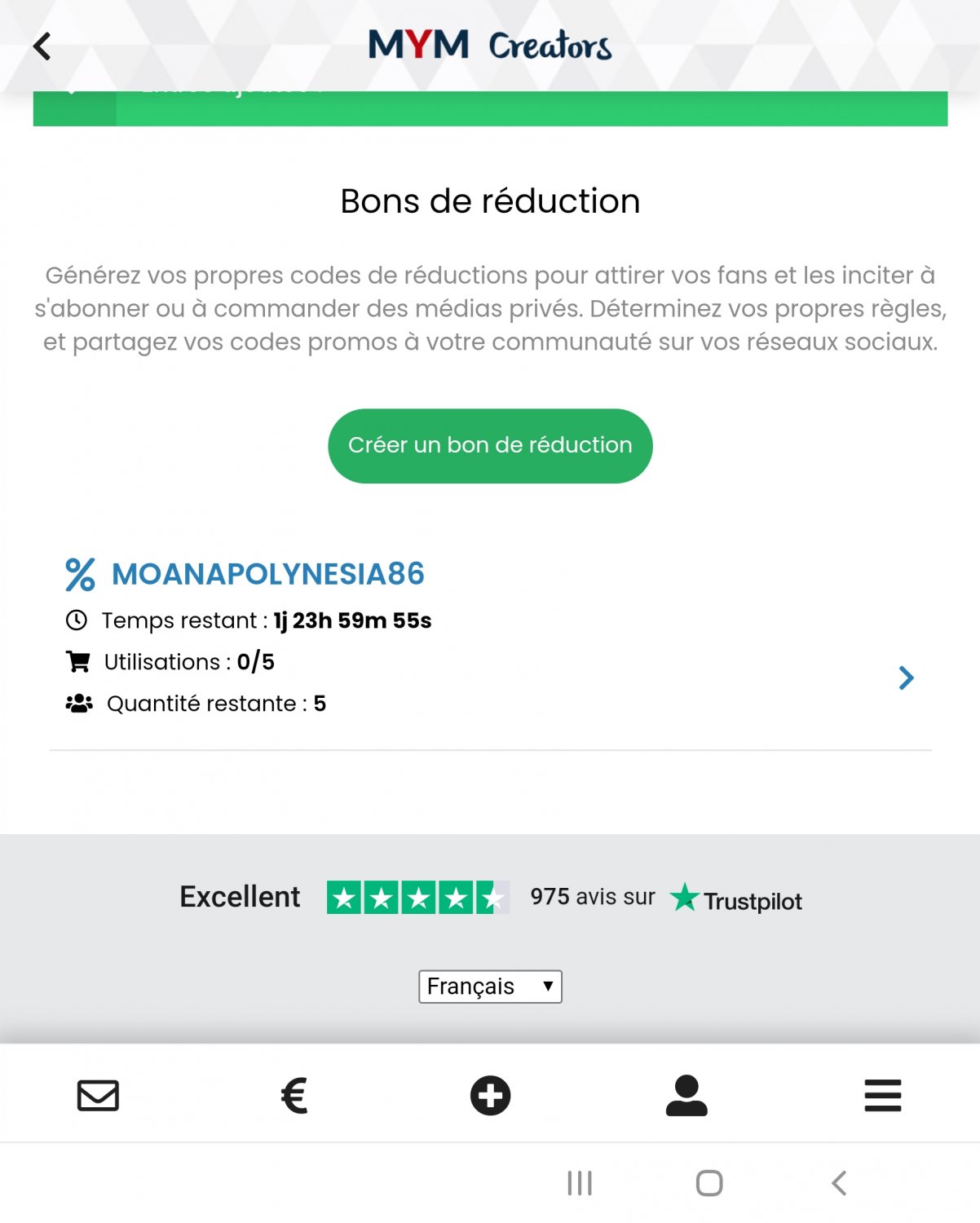The image size is (980, 1223).
Task: Open the messages envelope tab
Action: [x=98, y=1095]
